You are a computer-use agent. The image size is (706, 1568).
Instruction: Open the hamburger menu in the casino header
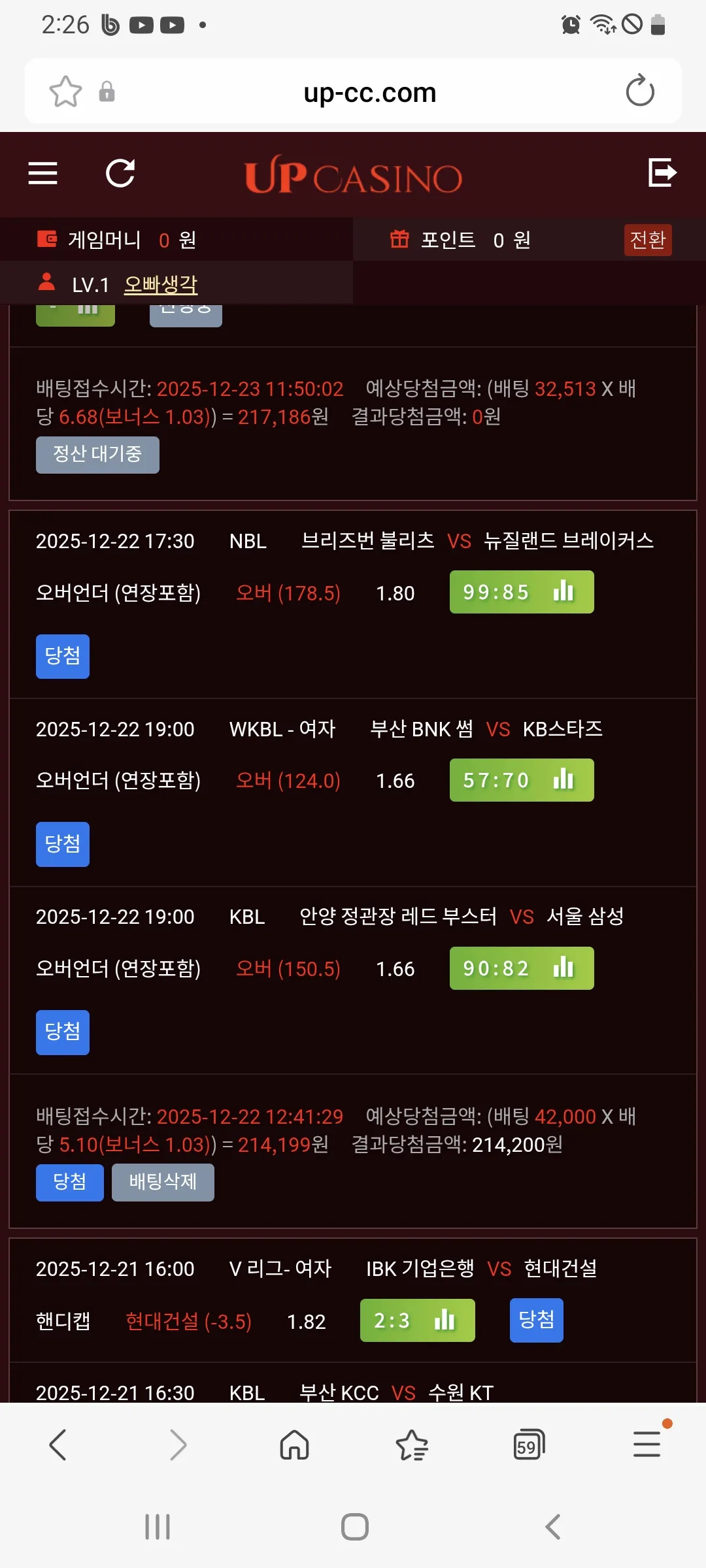(43, 173)
